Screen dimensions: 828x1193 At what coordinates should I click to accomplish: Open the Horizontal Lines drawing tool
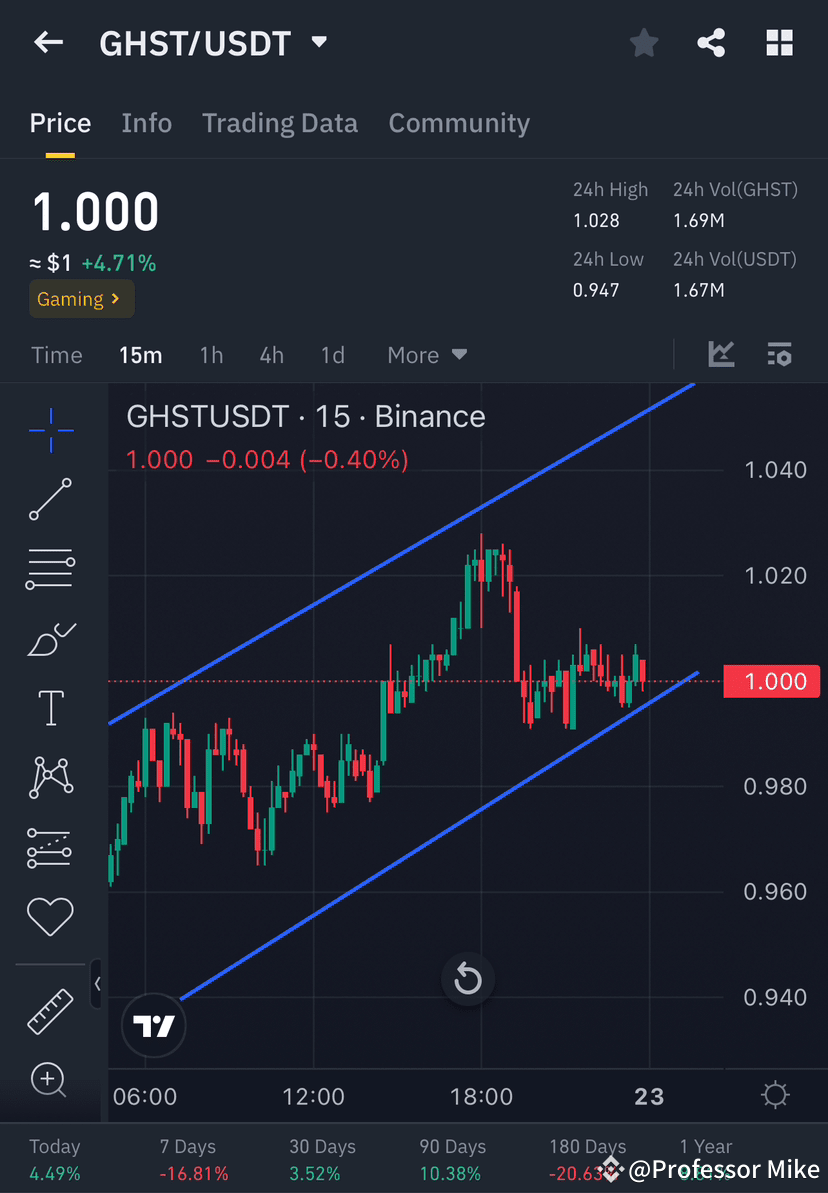[50, 568]
